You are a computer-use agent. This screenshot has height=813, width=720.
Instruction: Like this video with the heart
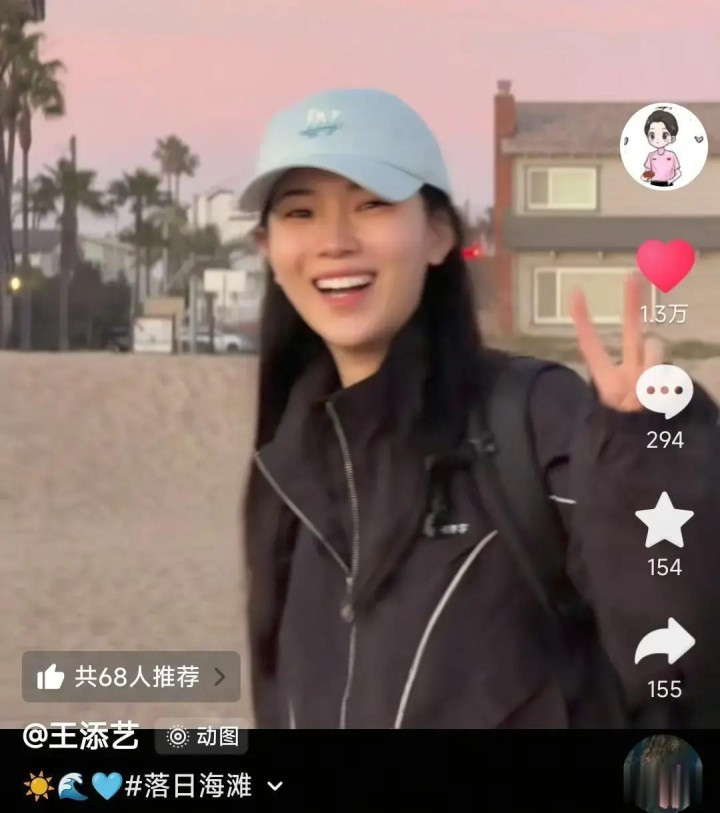[665, 265]
